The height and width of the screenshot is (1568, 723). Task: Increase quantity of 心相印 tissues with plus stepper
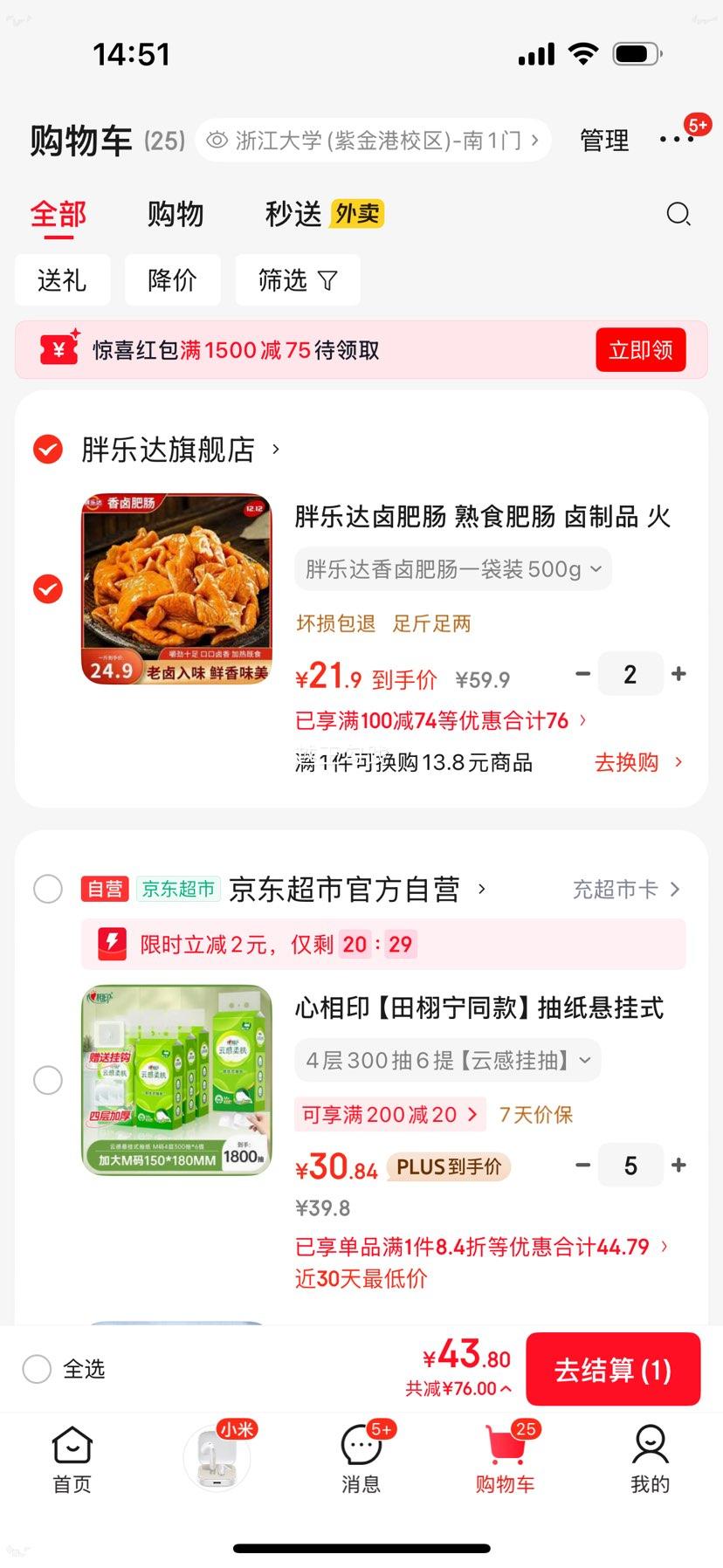679,1165
